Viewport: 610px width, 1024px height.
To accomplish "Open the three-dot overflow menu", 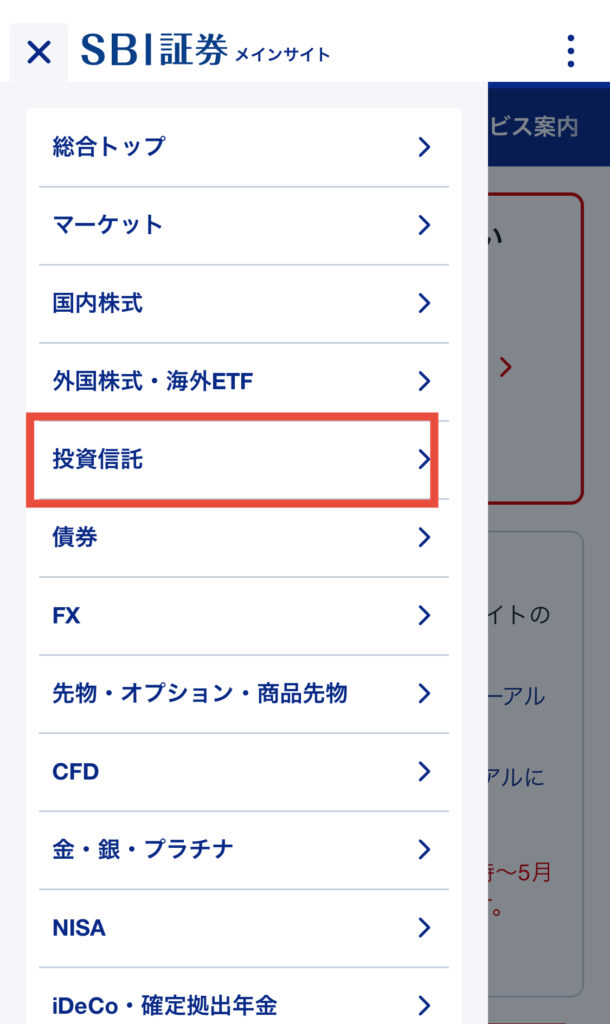I will pyautogui.click(x=571, y=51).
